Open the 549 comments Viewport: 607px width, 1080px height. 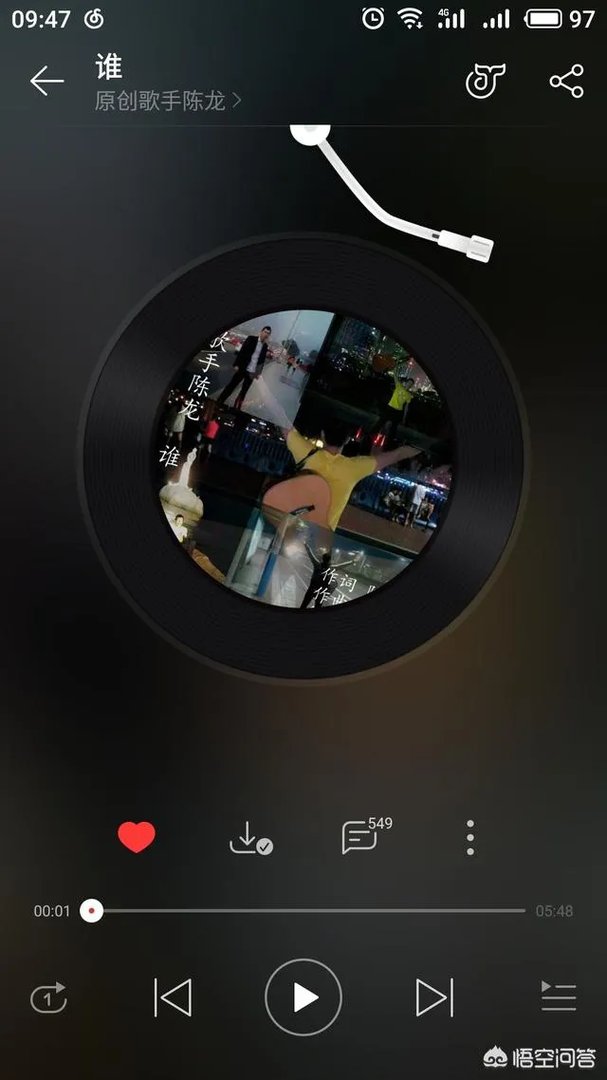coord(362,837)
